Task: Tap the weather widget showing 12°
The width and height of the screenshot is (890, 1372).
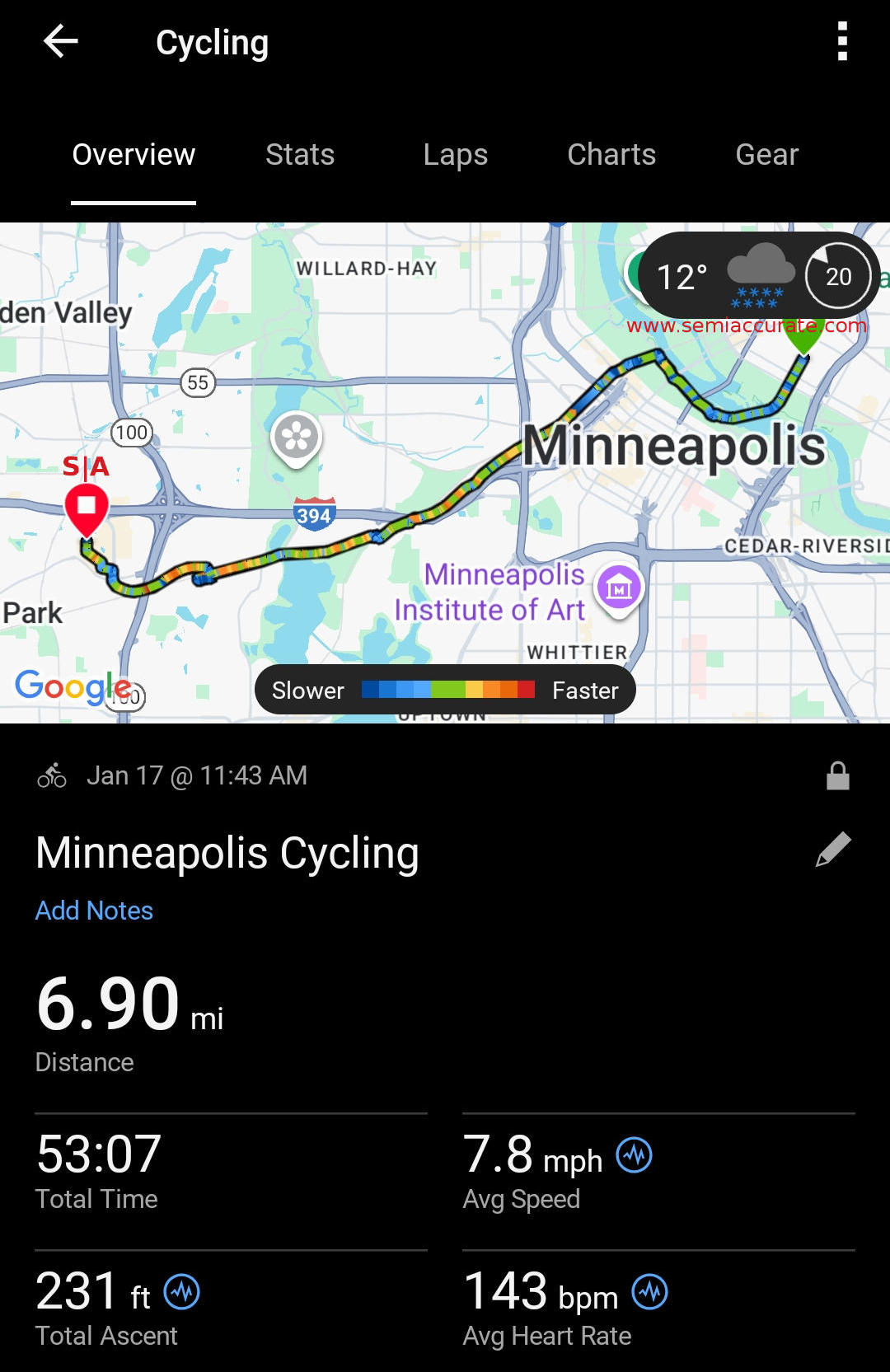Action: pos(758,276)
